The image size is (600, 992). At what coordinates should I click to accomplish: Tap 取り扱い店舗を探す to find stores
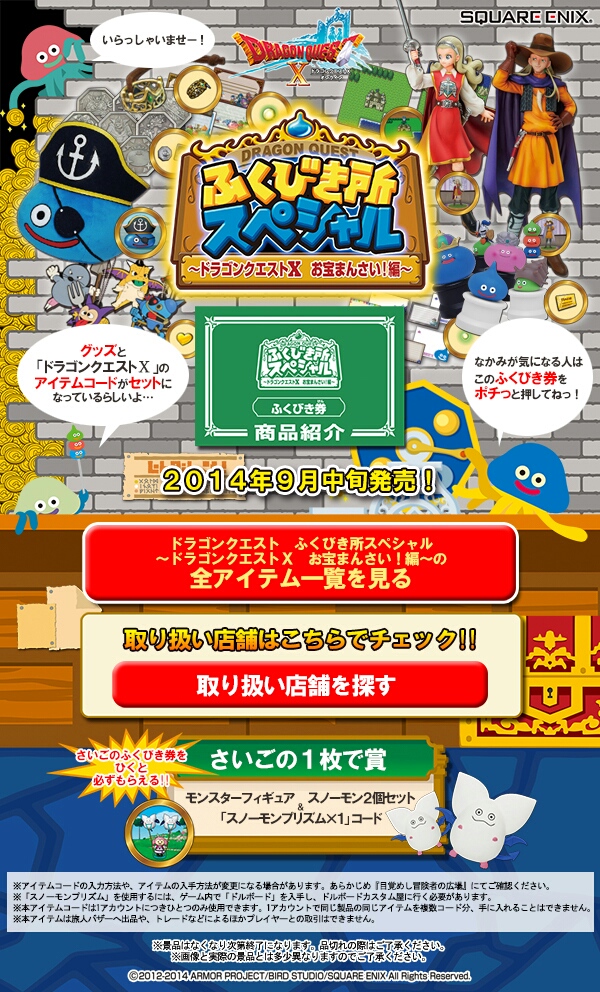point(300,686)
